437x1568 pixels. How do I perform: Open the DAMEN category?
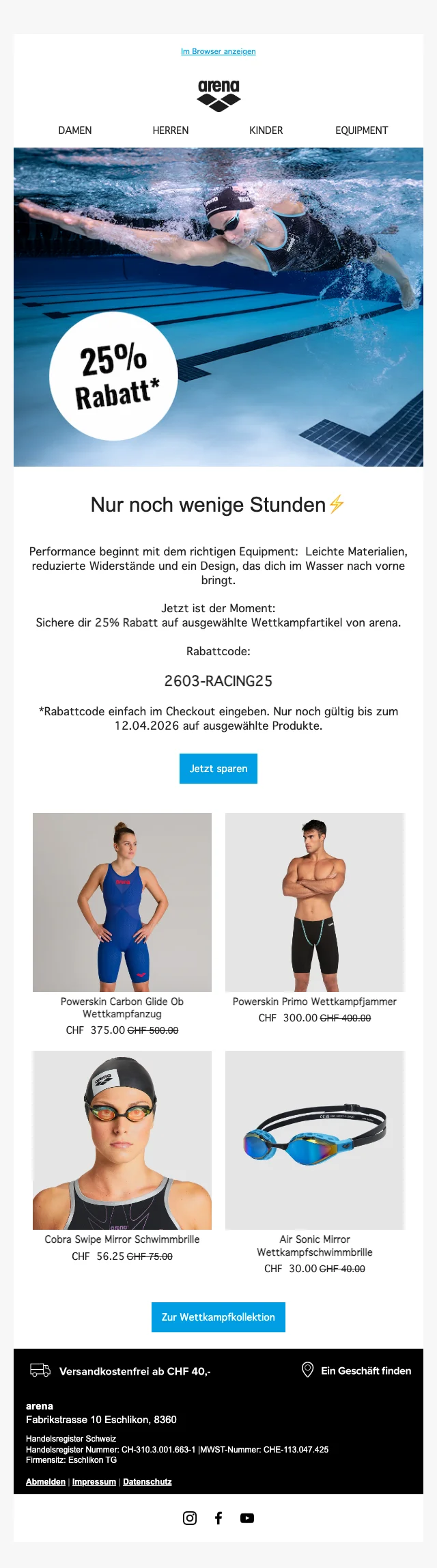(75, 130)
